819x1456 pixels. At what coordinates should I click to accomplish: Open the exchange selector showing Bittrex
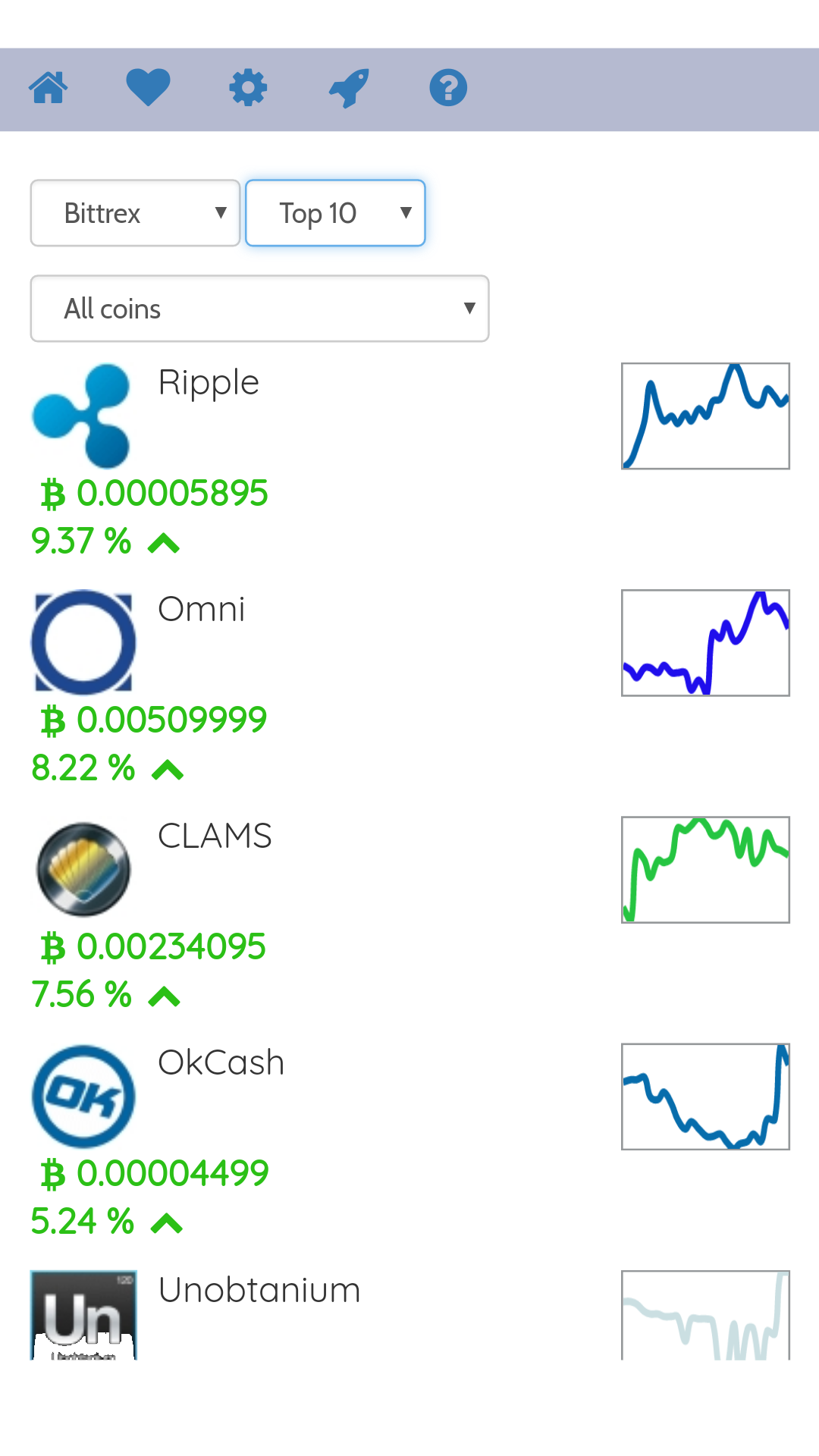[135, 213]
